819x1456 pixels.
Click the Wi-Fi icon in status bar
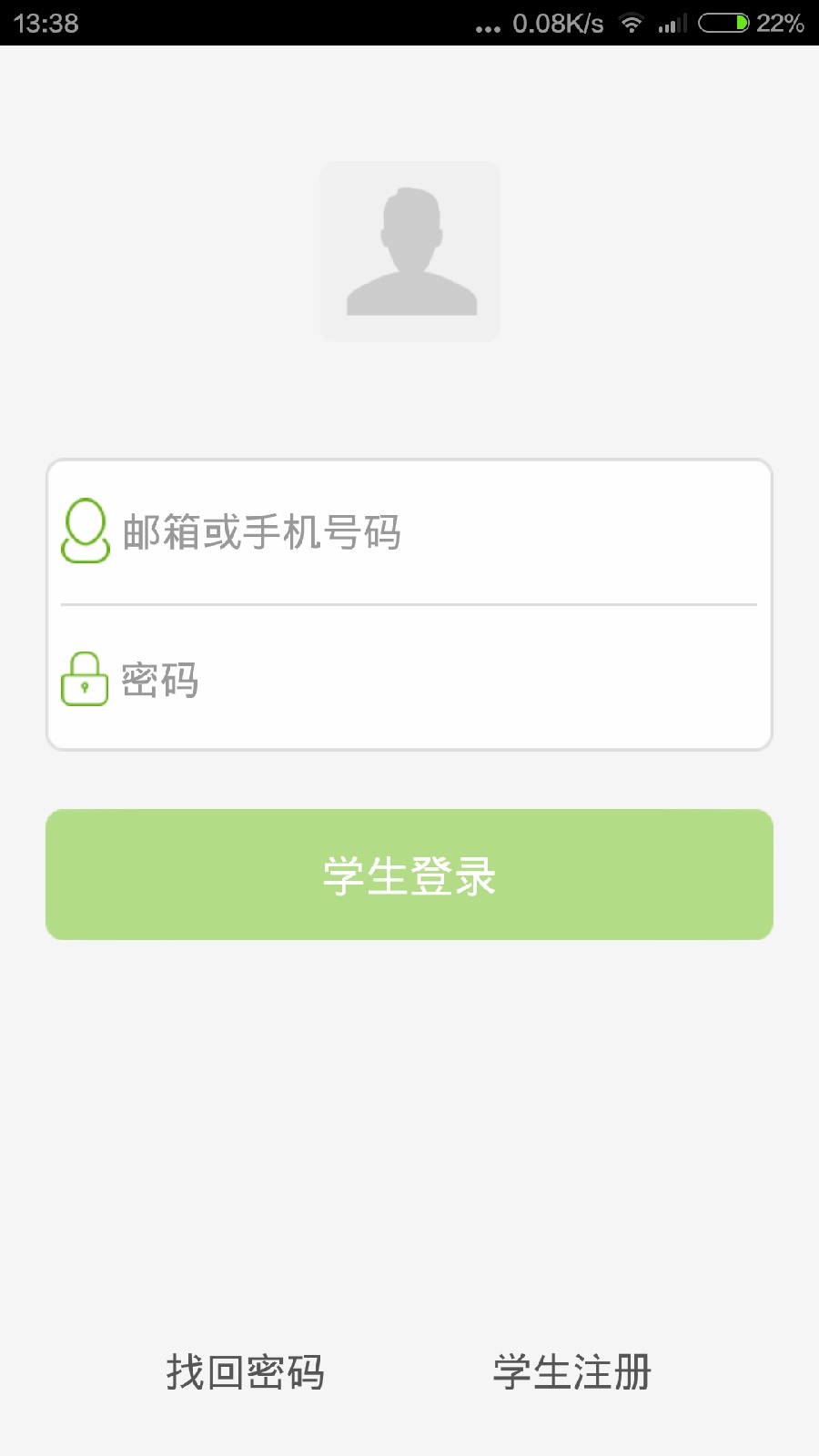[630, 25]
